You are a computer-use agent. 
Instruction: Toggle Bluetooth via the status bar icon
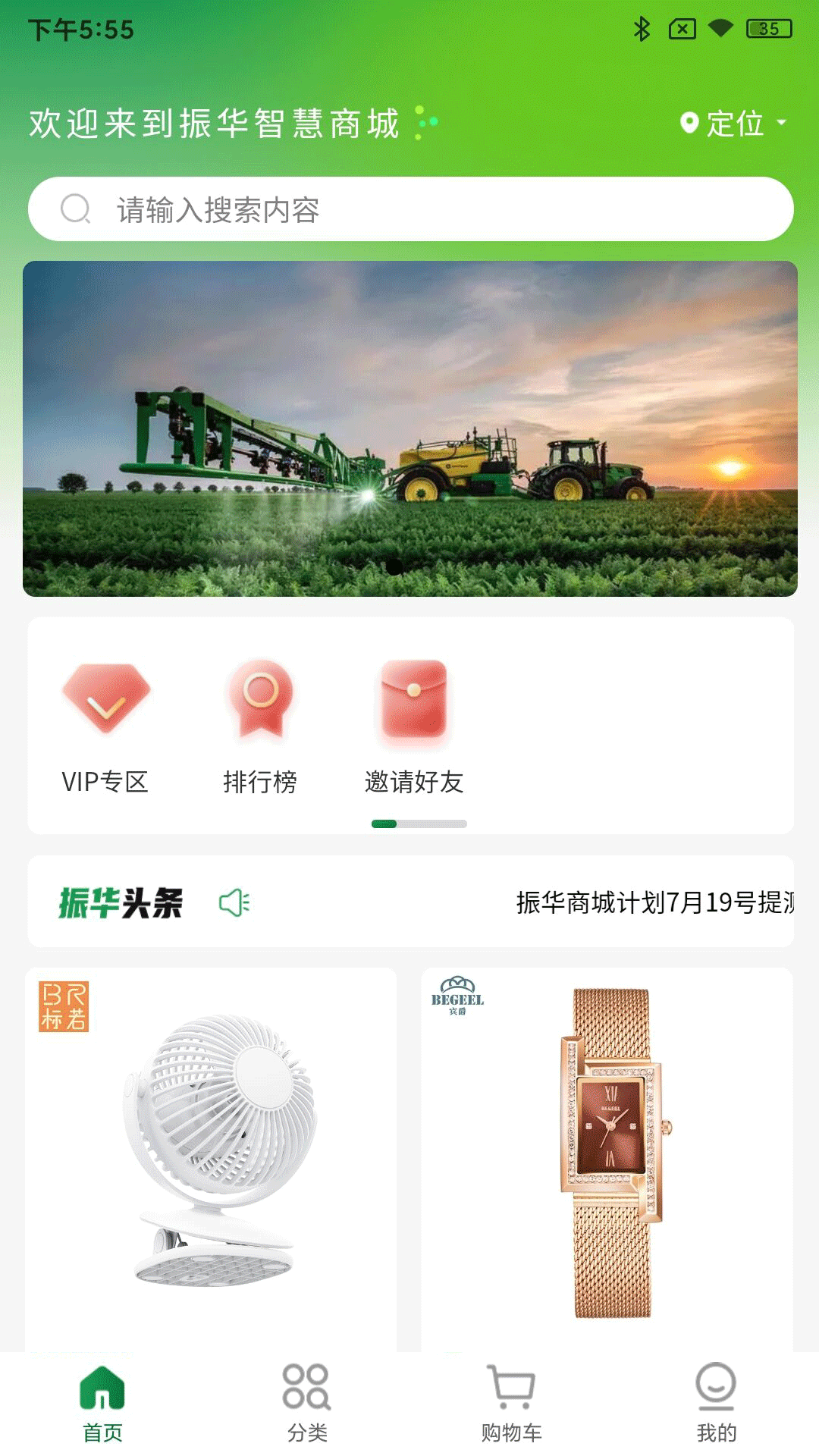tap(642, 27)
